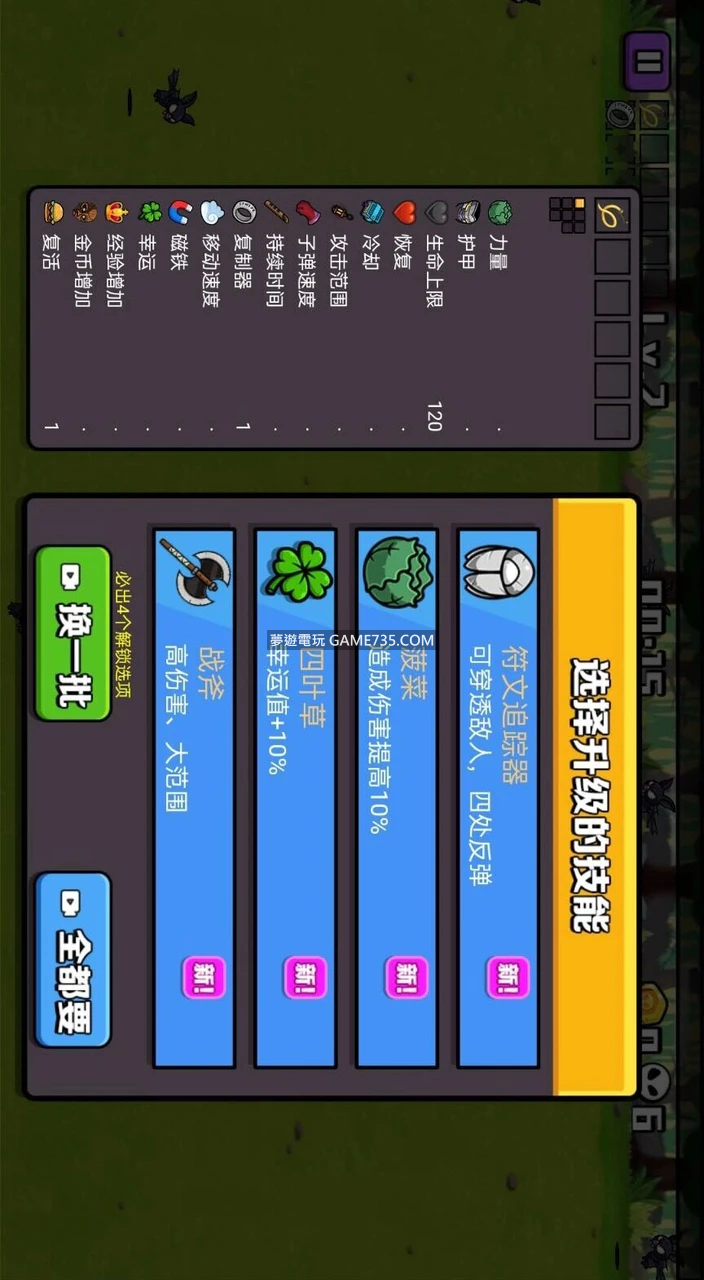Tap 换一批 to reroll the options
The width and height of the screenshot is (704, 1280).
tap(73, 633)
